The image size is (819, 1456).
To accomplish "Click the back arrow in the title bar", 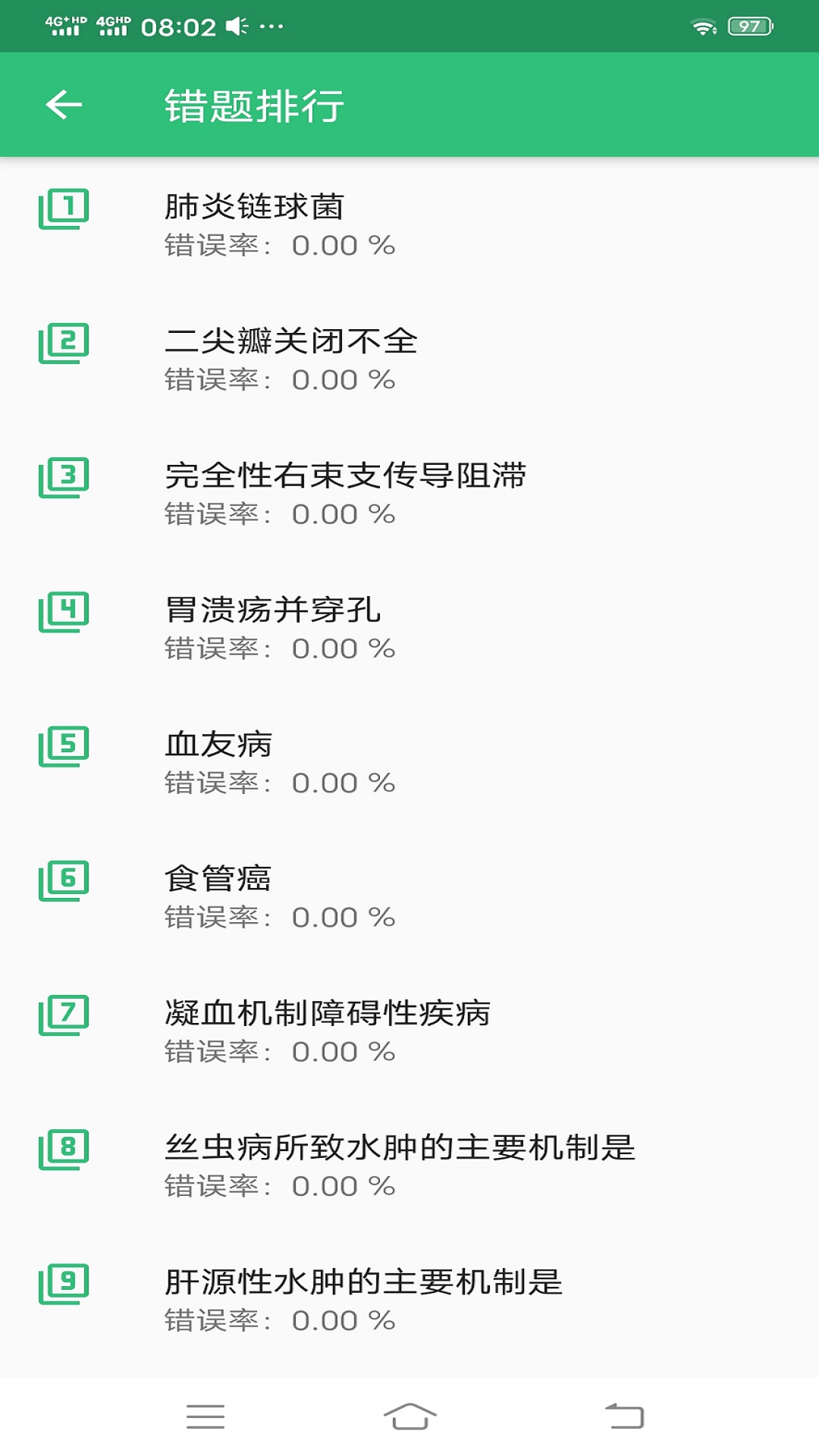I will point(64,105).
